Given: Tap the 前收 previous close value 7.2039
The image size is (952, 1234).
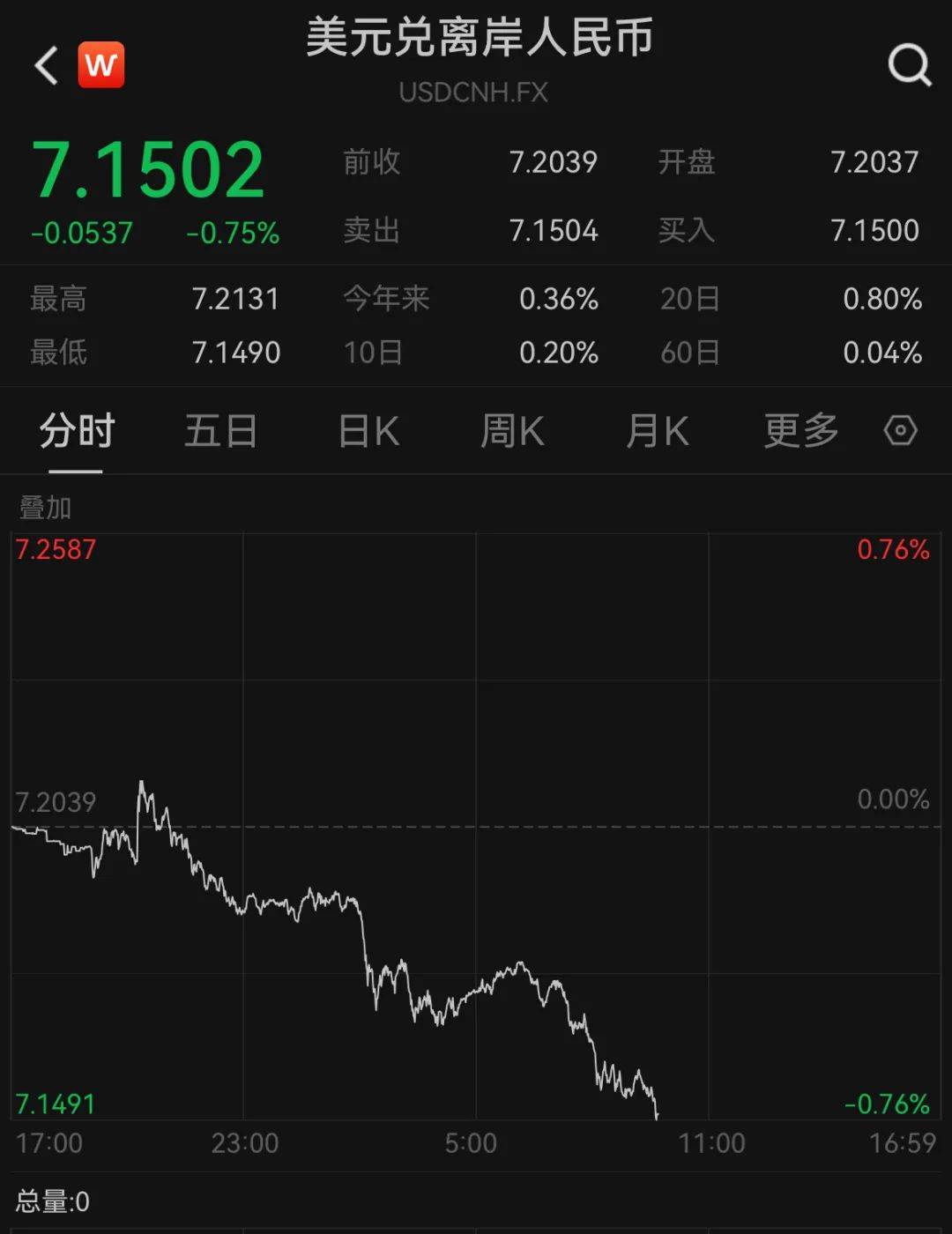Looking at the screenshot, I should click(555, 162).
